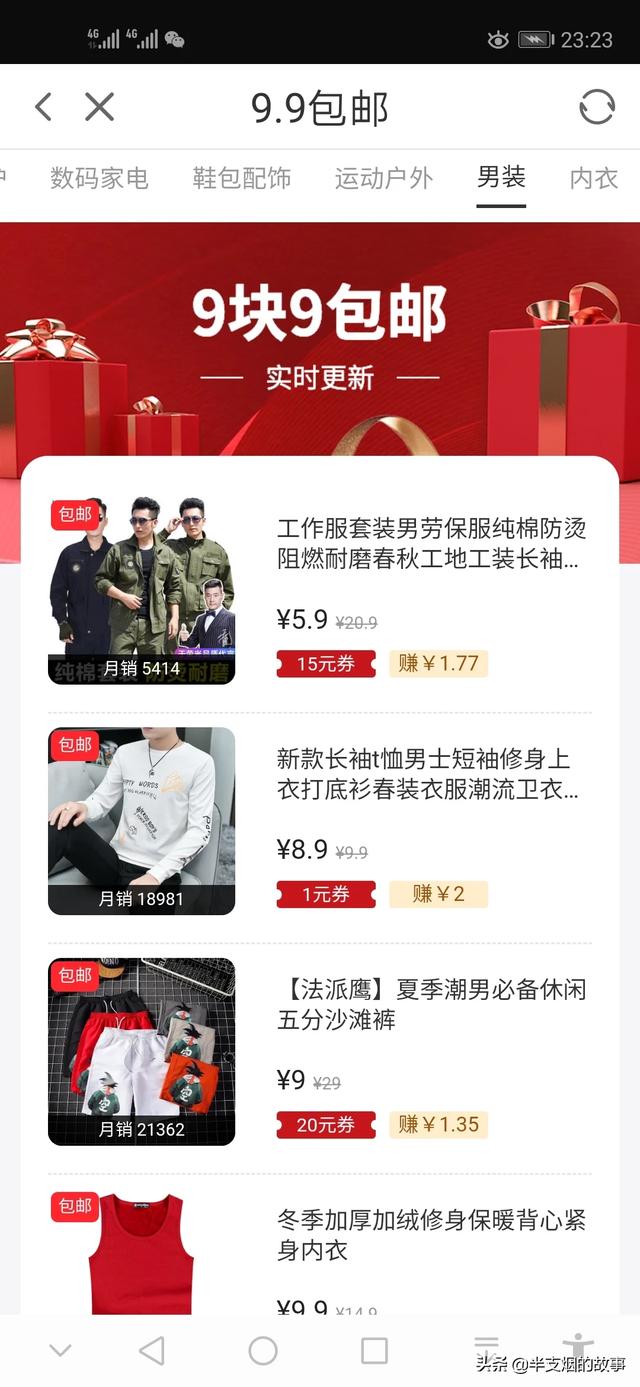Viewport: 640px width, 1387px height.
Task: Open recent apps from the navigation bar
Action: (374, 1351)
